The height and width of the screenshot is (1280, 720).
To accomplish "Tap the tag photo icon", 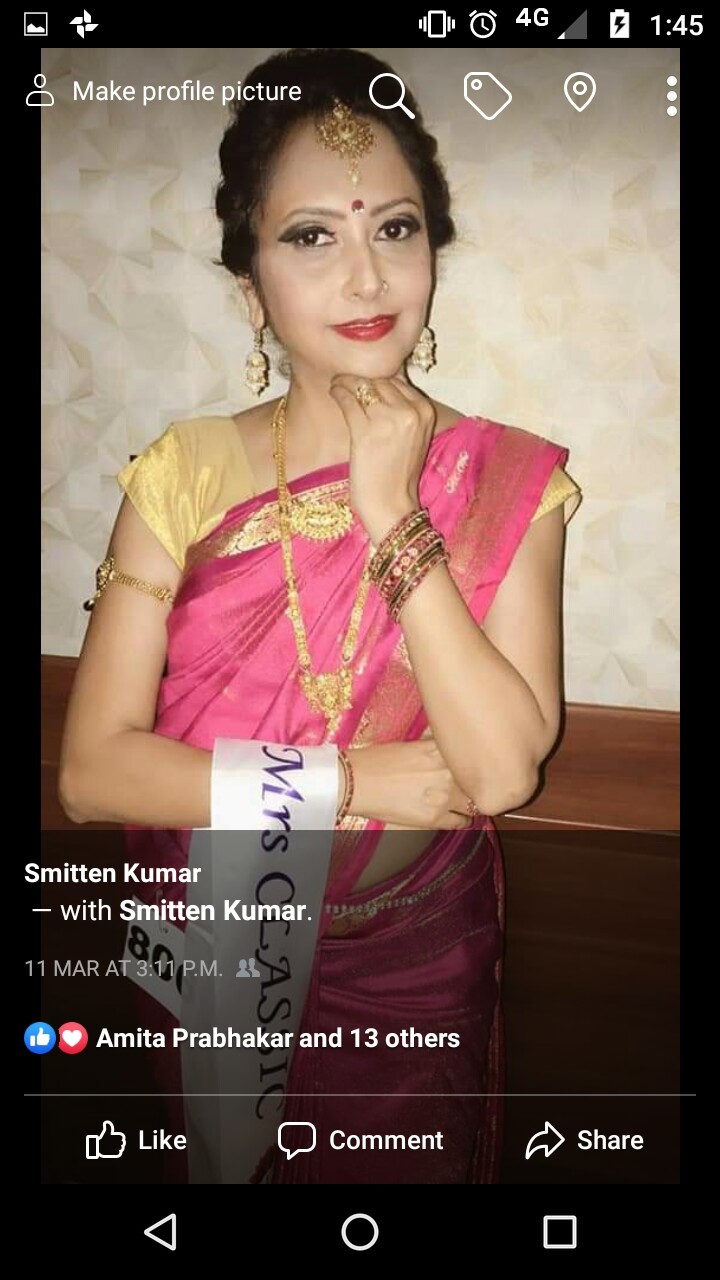I will click(487, 95).
